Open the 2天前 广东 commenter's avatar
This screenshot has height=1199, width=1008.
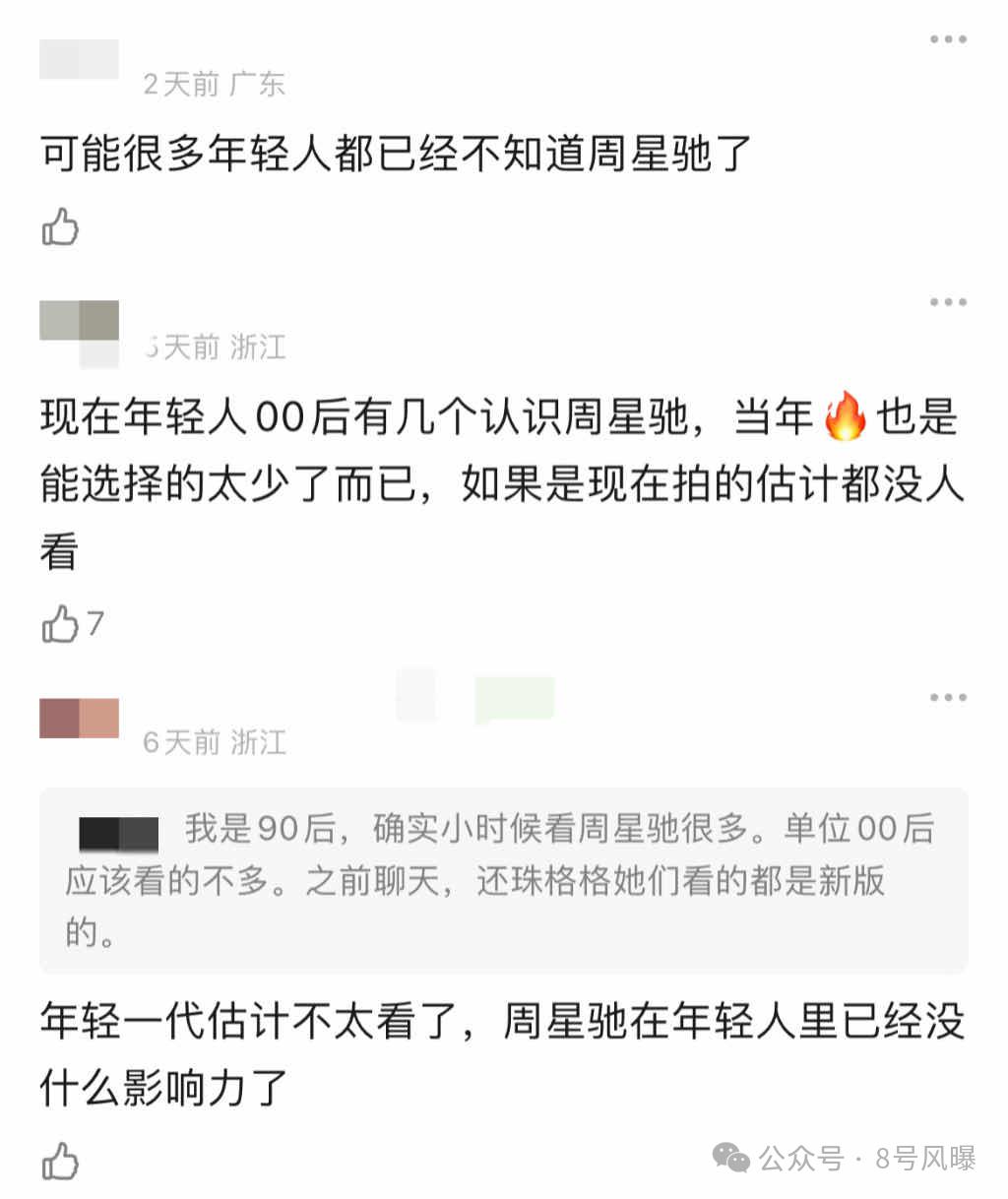pyautogui.click(x=79, y=59)
